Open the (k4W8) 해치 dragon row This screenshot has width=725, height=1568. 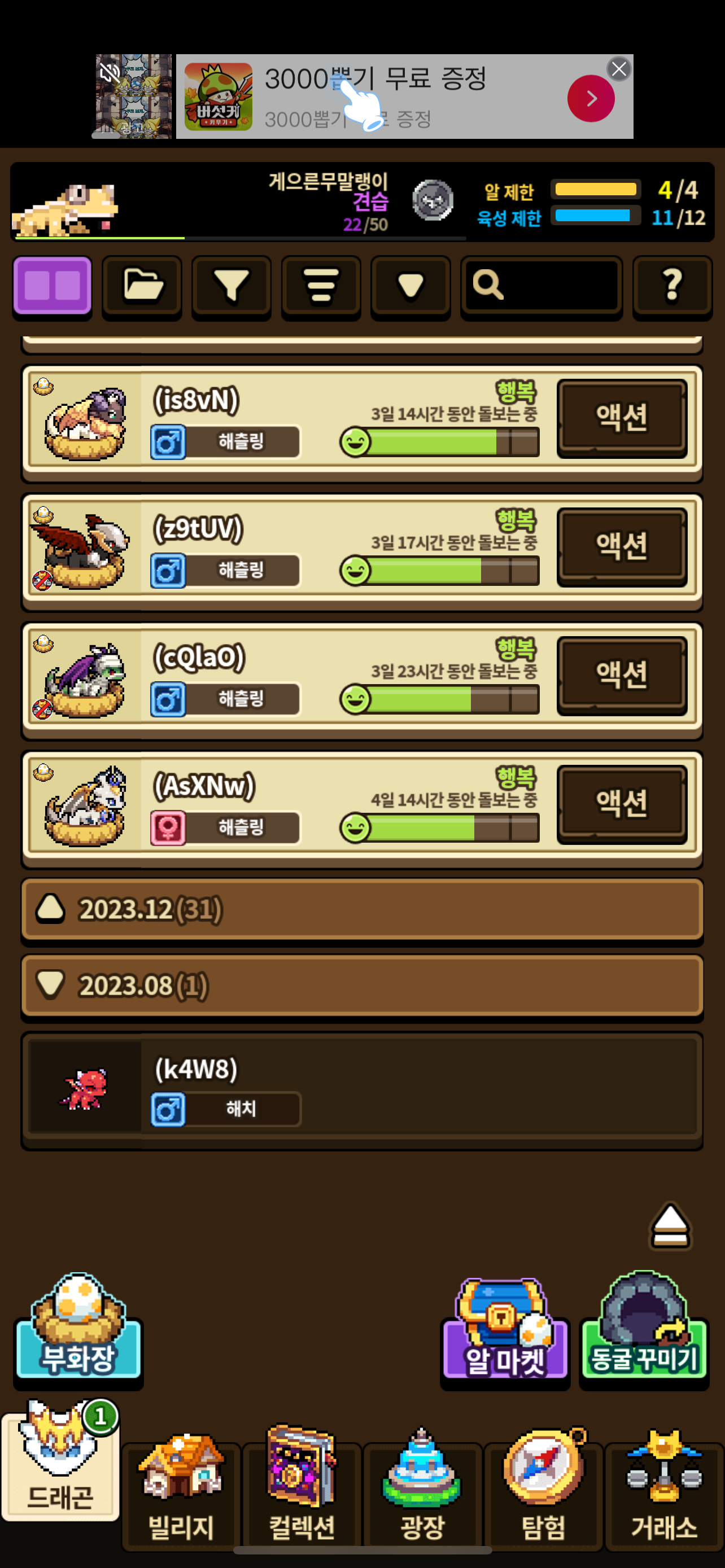pyautogui.click(x=362, y=1088)
